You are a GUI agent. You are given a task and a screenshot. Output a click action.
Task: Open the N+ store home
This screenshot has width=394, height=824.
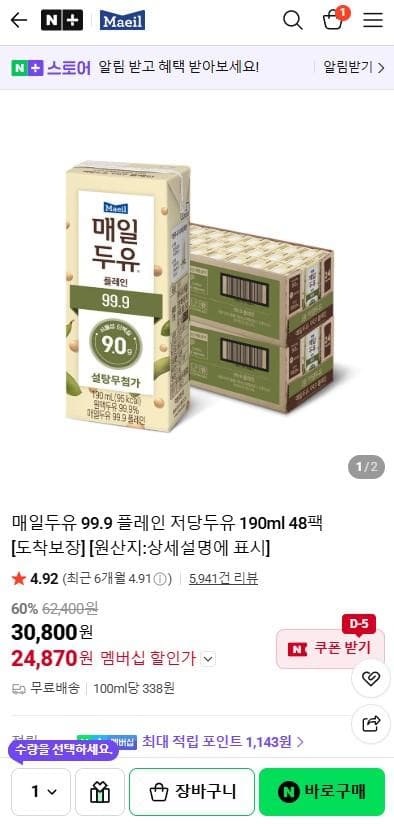pyautogui.click(x=62, y=20)
